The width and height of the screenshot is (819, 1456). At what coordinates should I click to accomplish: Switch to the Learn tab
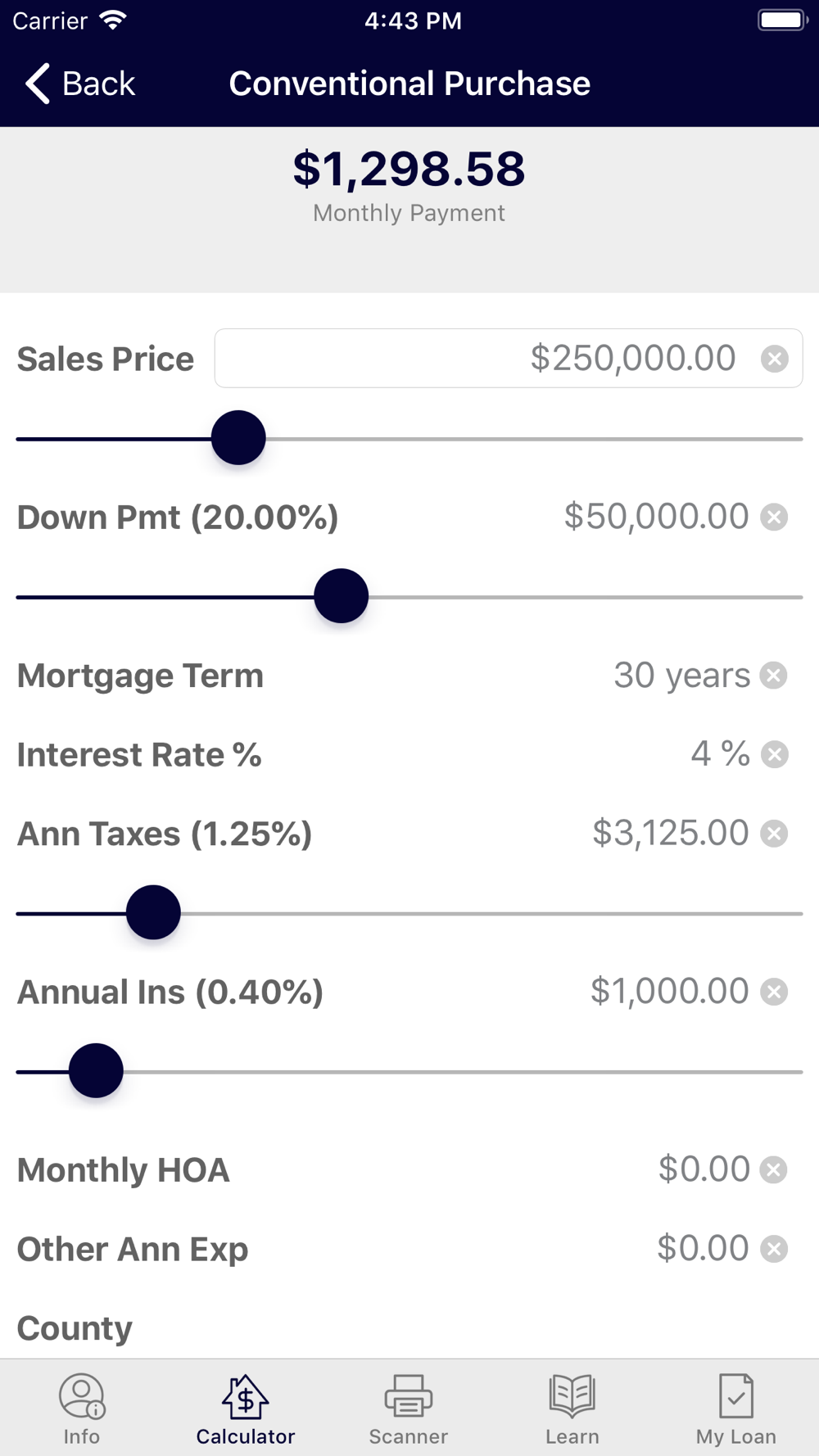click(572, 1409)
